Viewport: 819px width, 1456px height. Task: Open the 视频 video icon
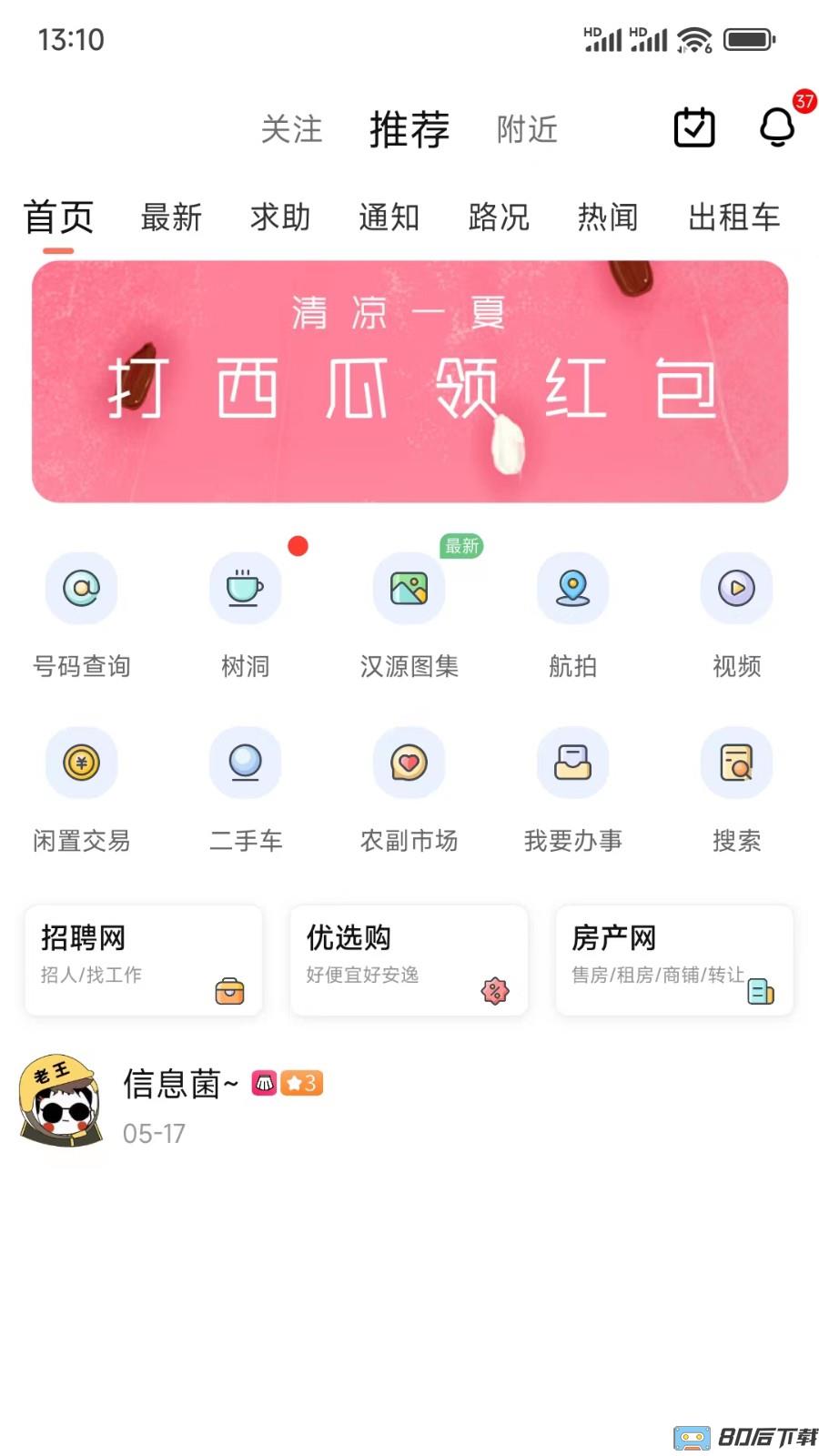(x=736, y=588)
